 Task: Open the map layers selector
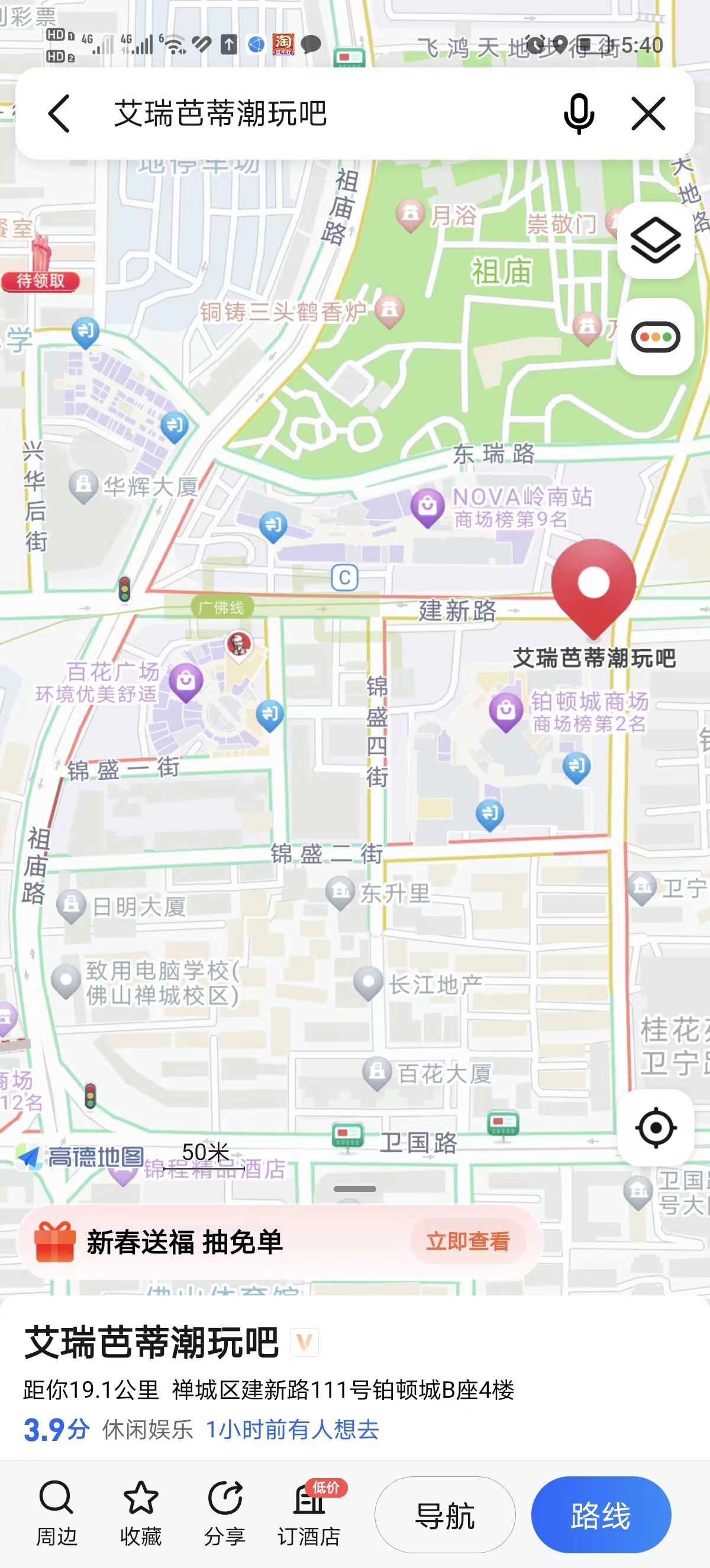click(655, 241)
